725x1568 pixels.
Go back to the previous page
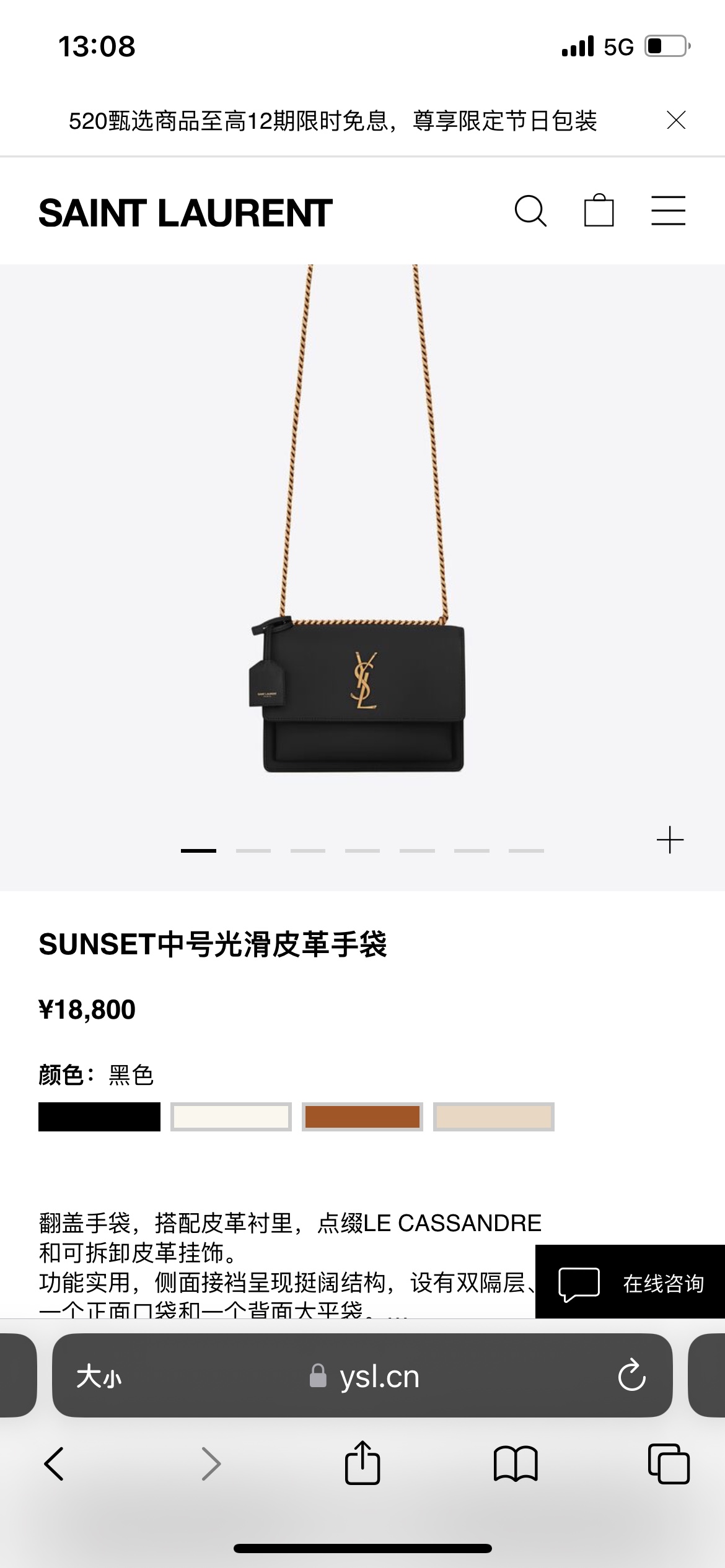55,1464
